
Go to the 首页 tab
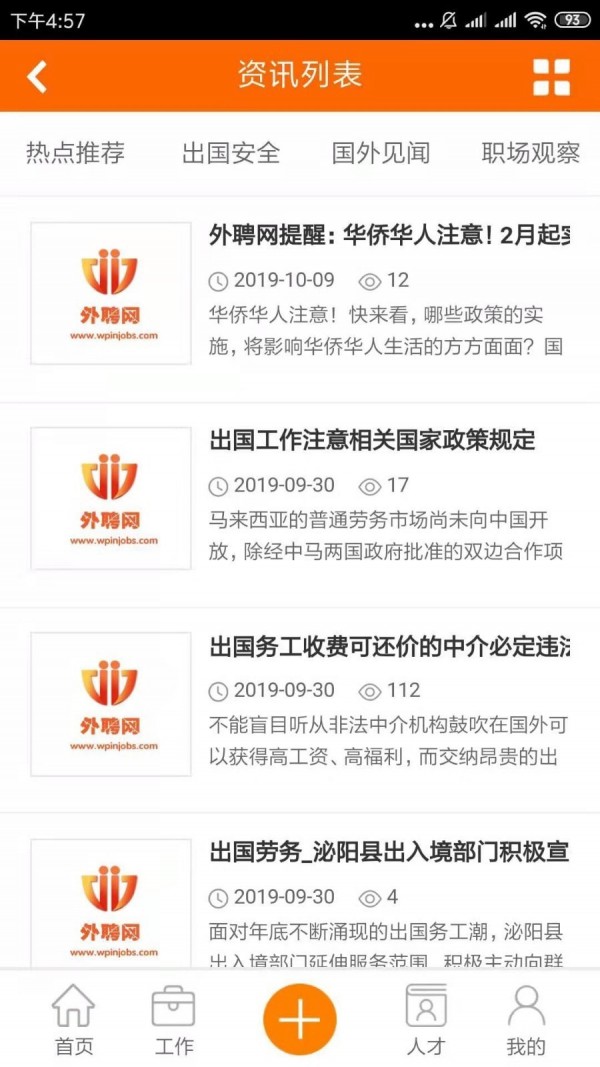[74, 1020]
